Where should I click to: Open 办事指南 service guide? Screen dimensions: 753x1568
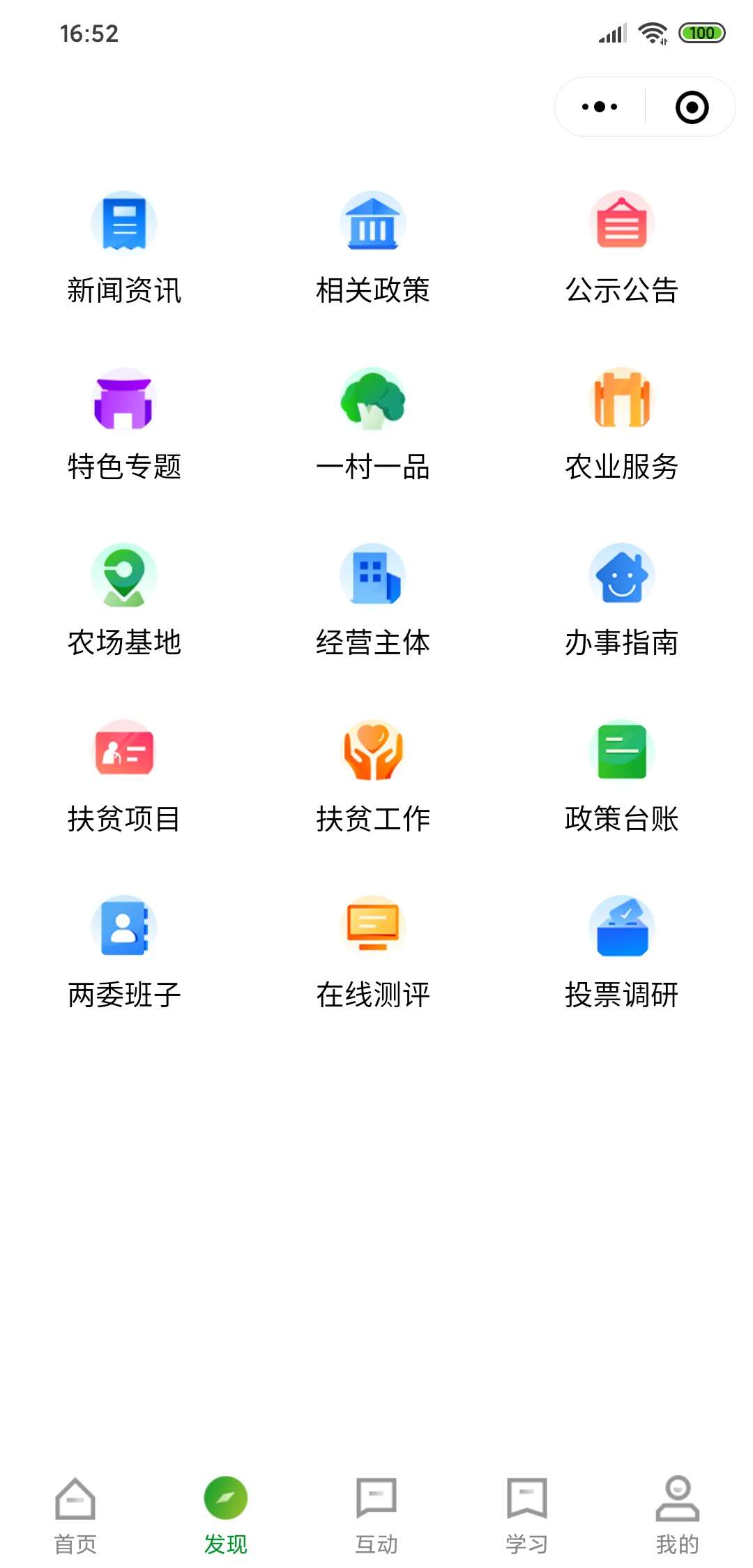[x=622, y=601]
